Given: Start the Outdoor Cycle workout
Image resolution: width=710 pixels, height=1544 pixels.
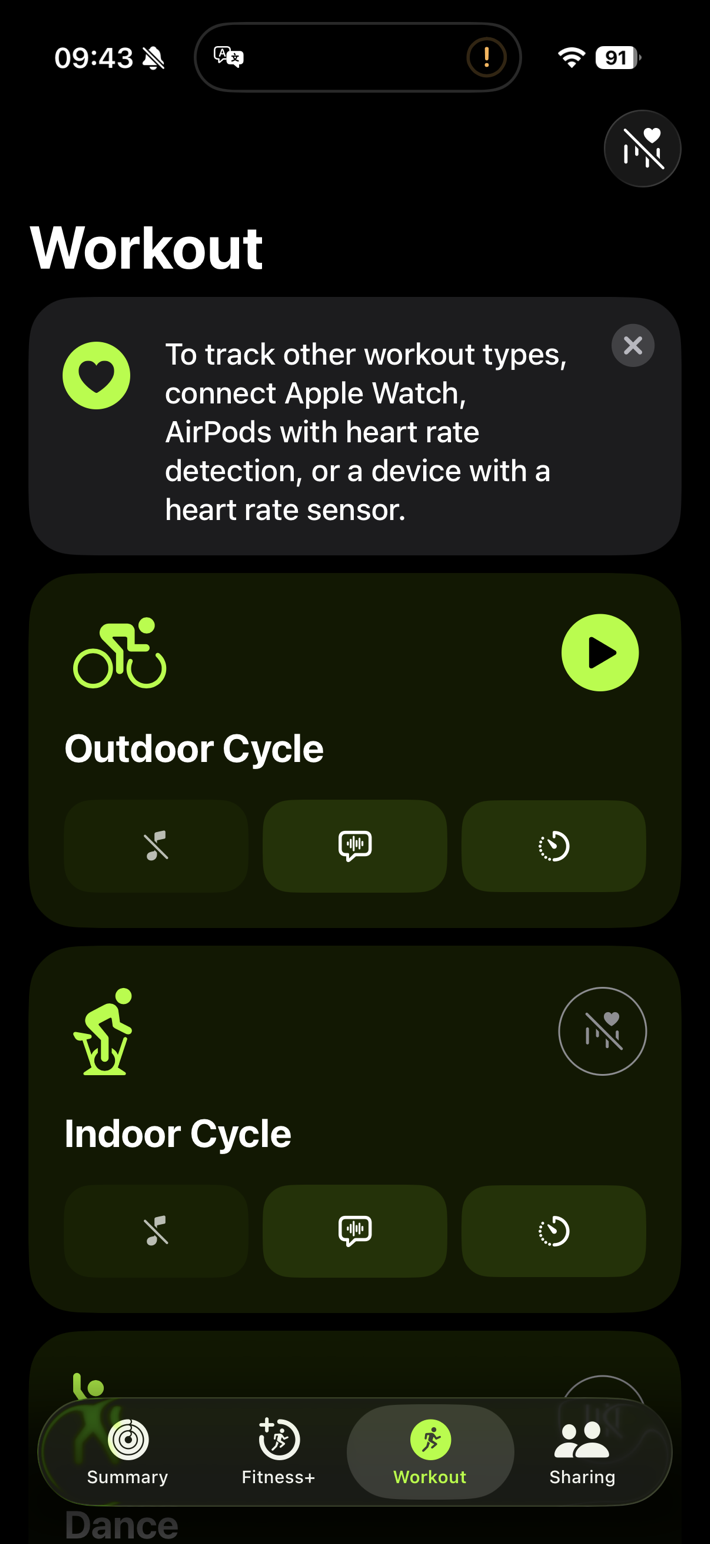Looking at the screenshot, I should pyautogui.click(x=600, y=653).
